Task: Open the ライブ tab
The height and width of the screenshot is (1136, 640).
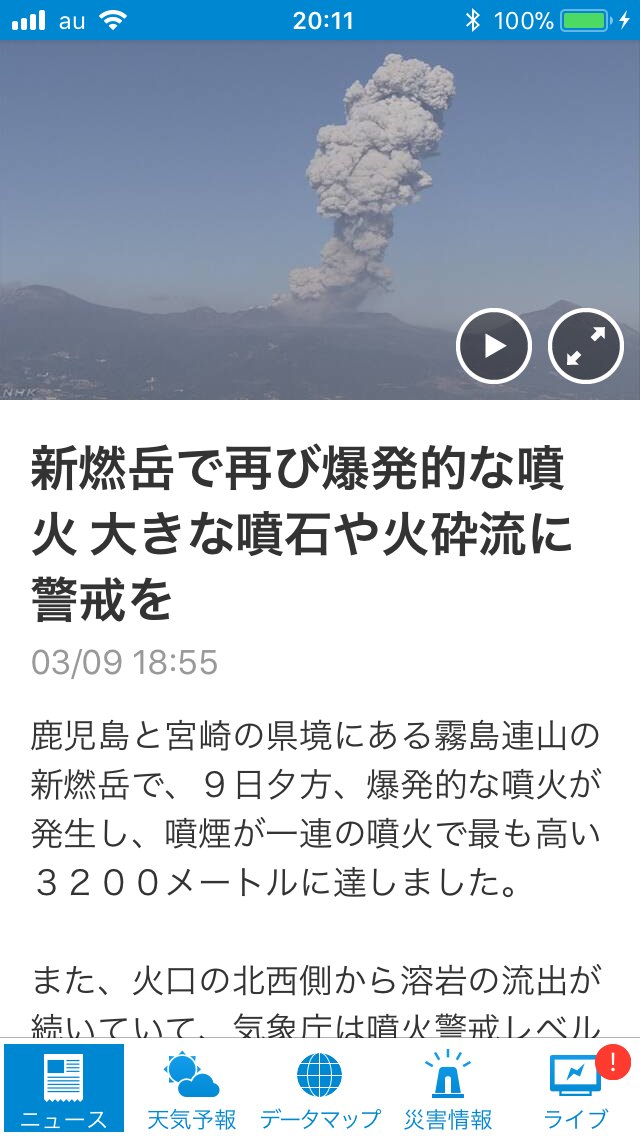Action: pos(576,1090)
